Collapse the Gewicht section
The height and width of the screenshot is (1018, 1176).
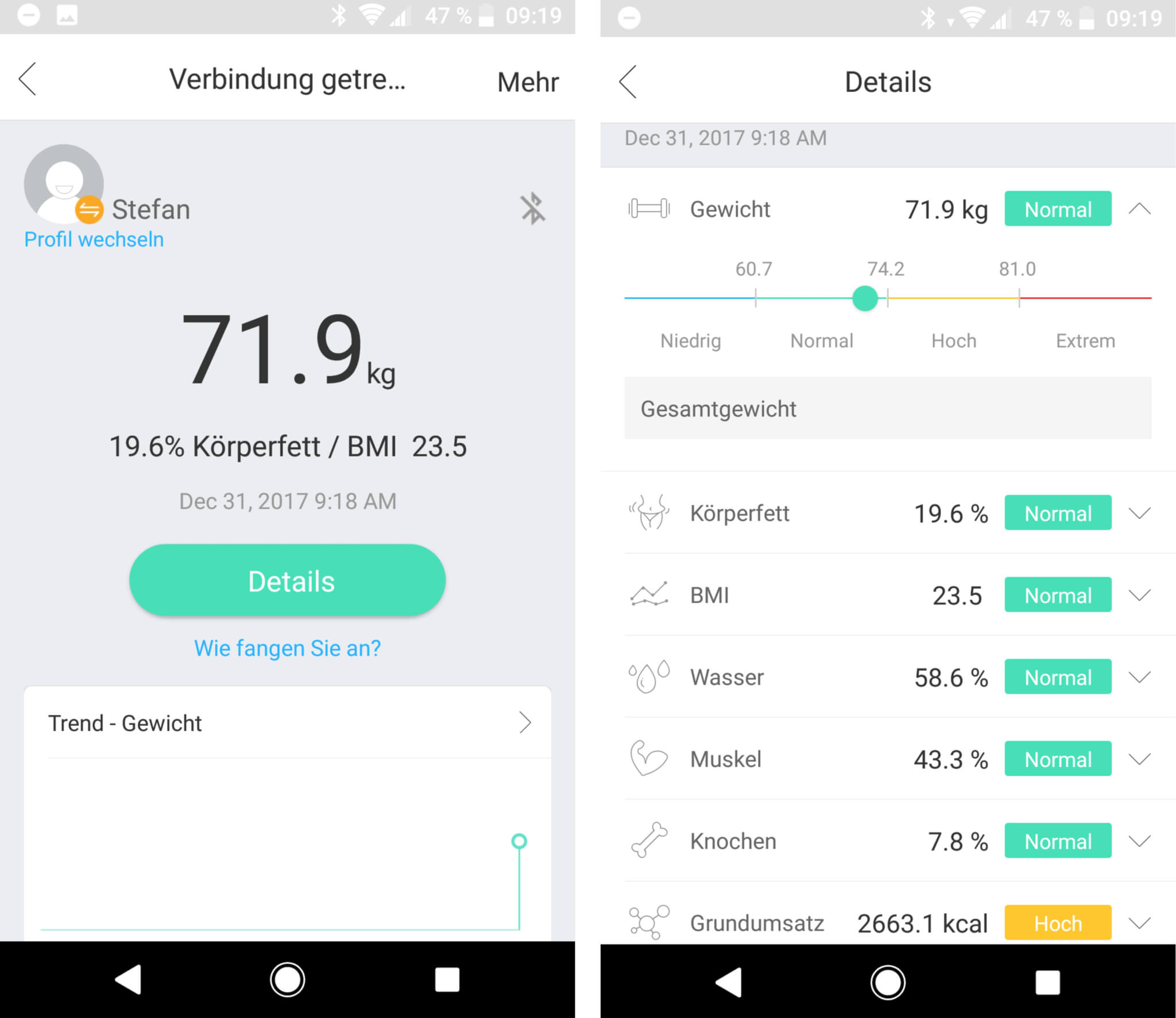pos(1139,209)
